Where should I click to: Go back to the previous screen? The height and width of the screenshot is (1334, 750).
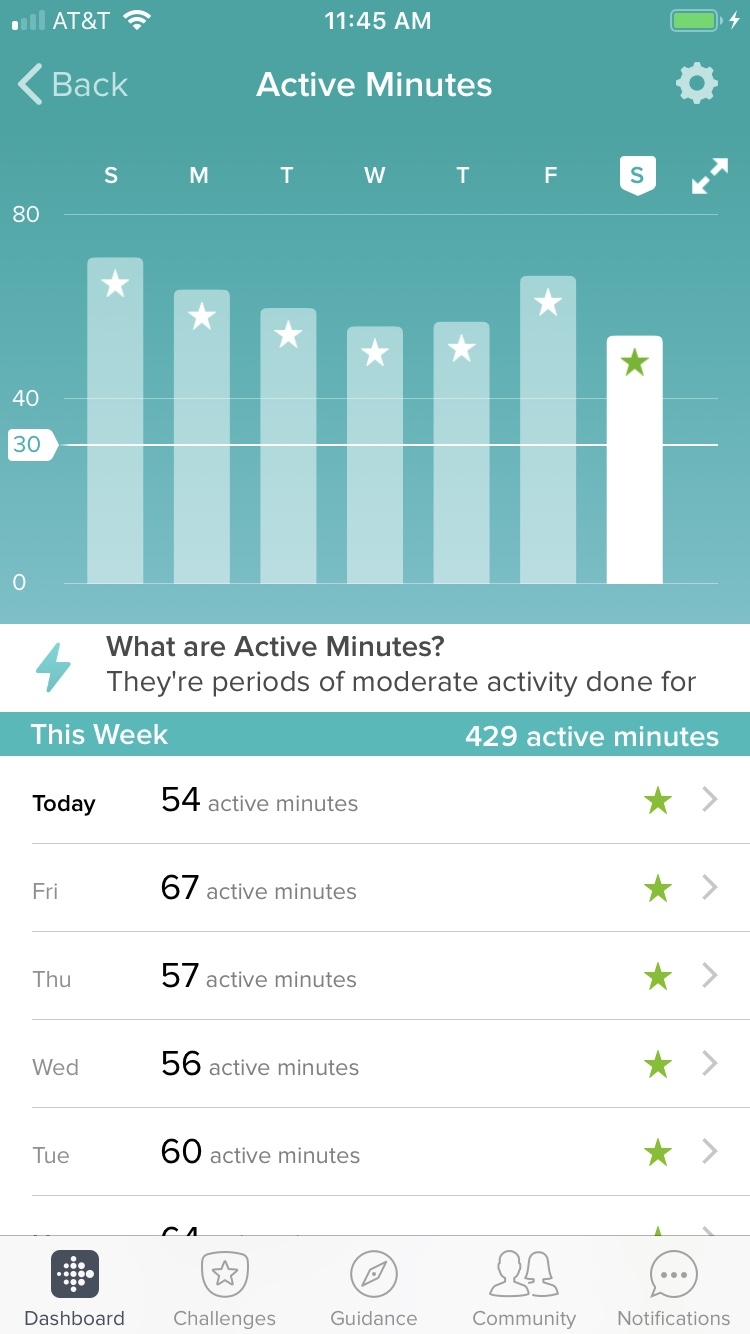pyautogui.click(x=73, y=85)
